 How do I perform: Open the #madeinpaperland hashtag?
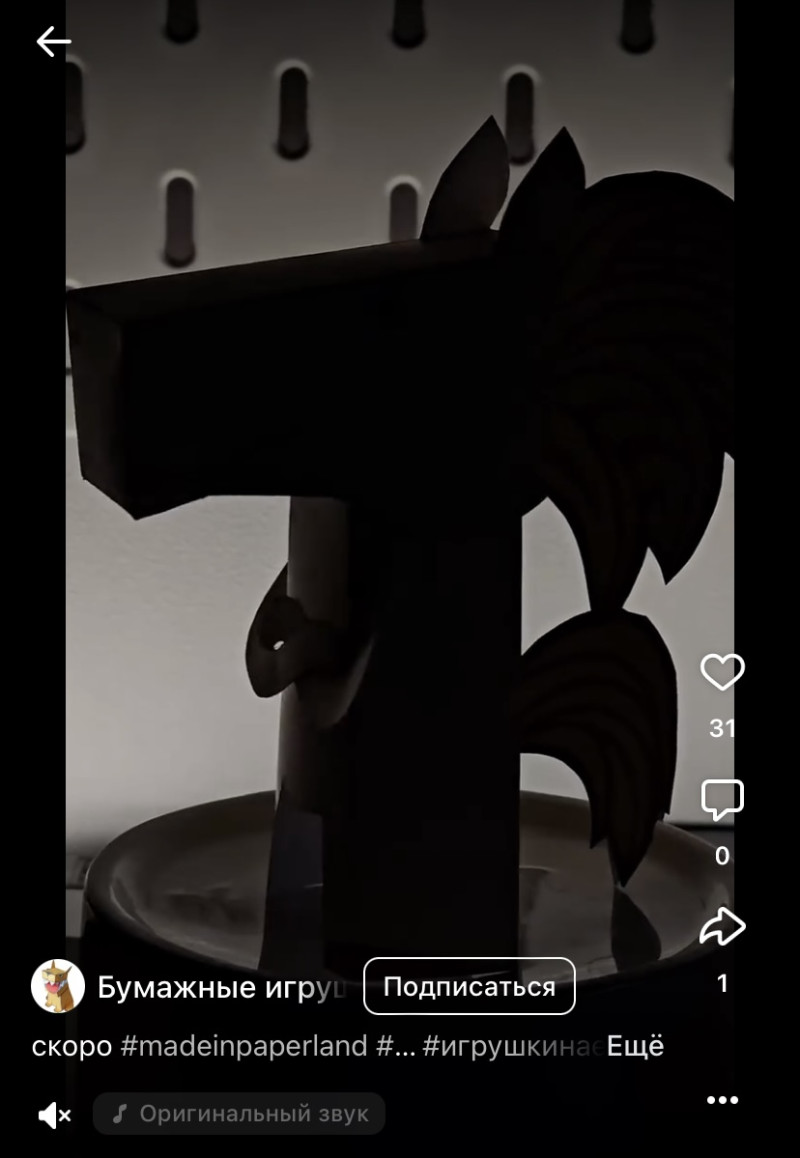click(244, 1047)
